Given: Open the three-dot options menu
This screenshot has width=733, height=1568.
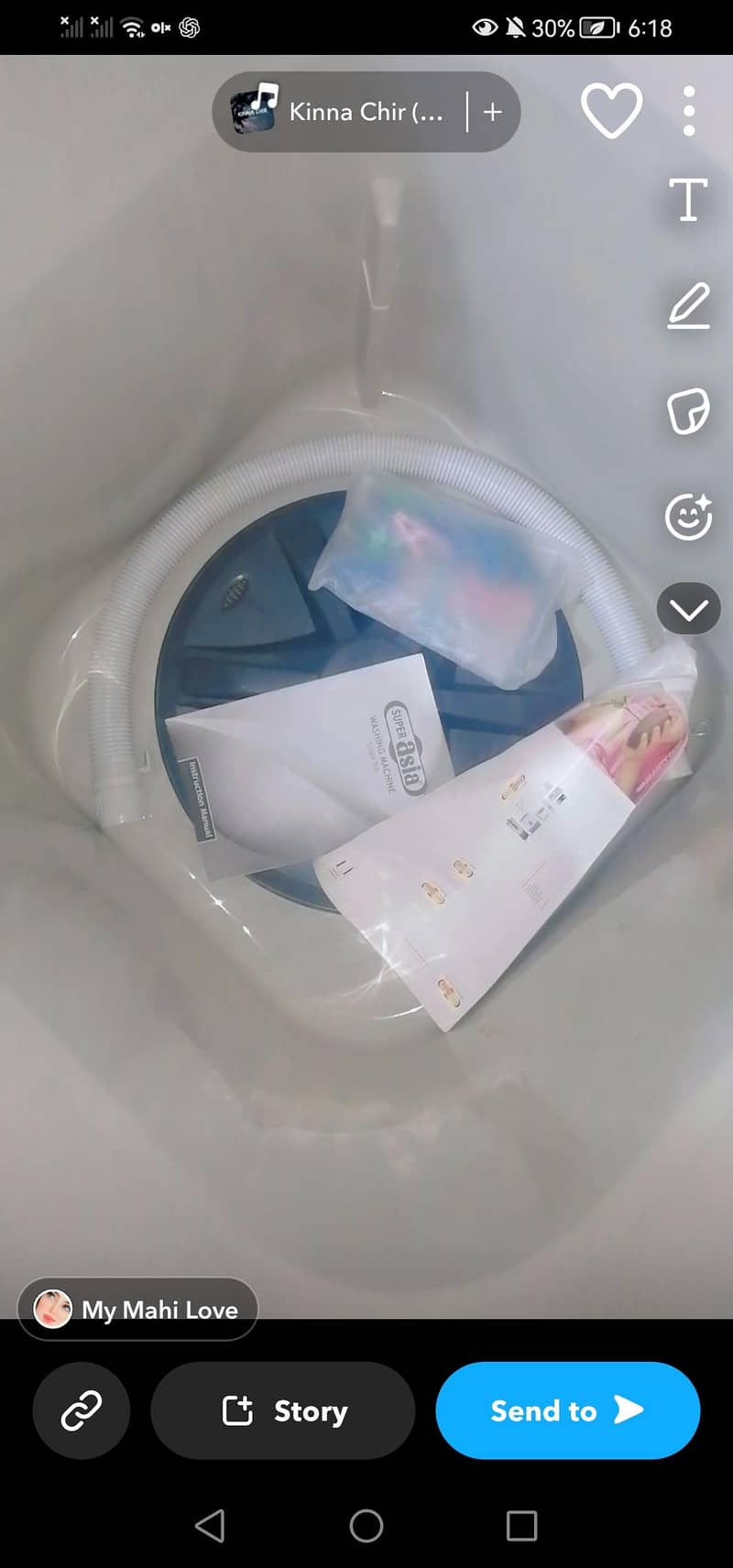Looking at the screenshot, I should 688,110.
